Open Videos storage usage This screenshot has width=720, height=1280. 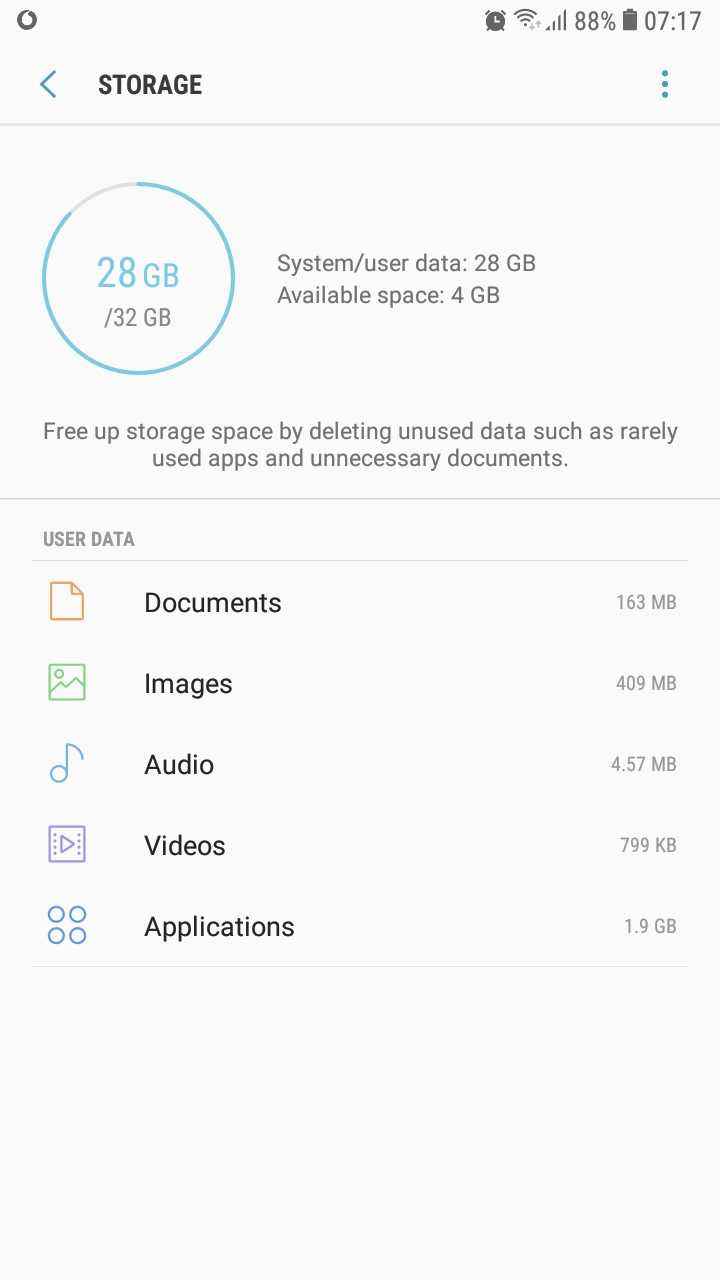360,845
